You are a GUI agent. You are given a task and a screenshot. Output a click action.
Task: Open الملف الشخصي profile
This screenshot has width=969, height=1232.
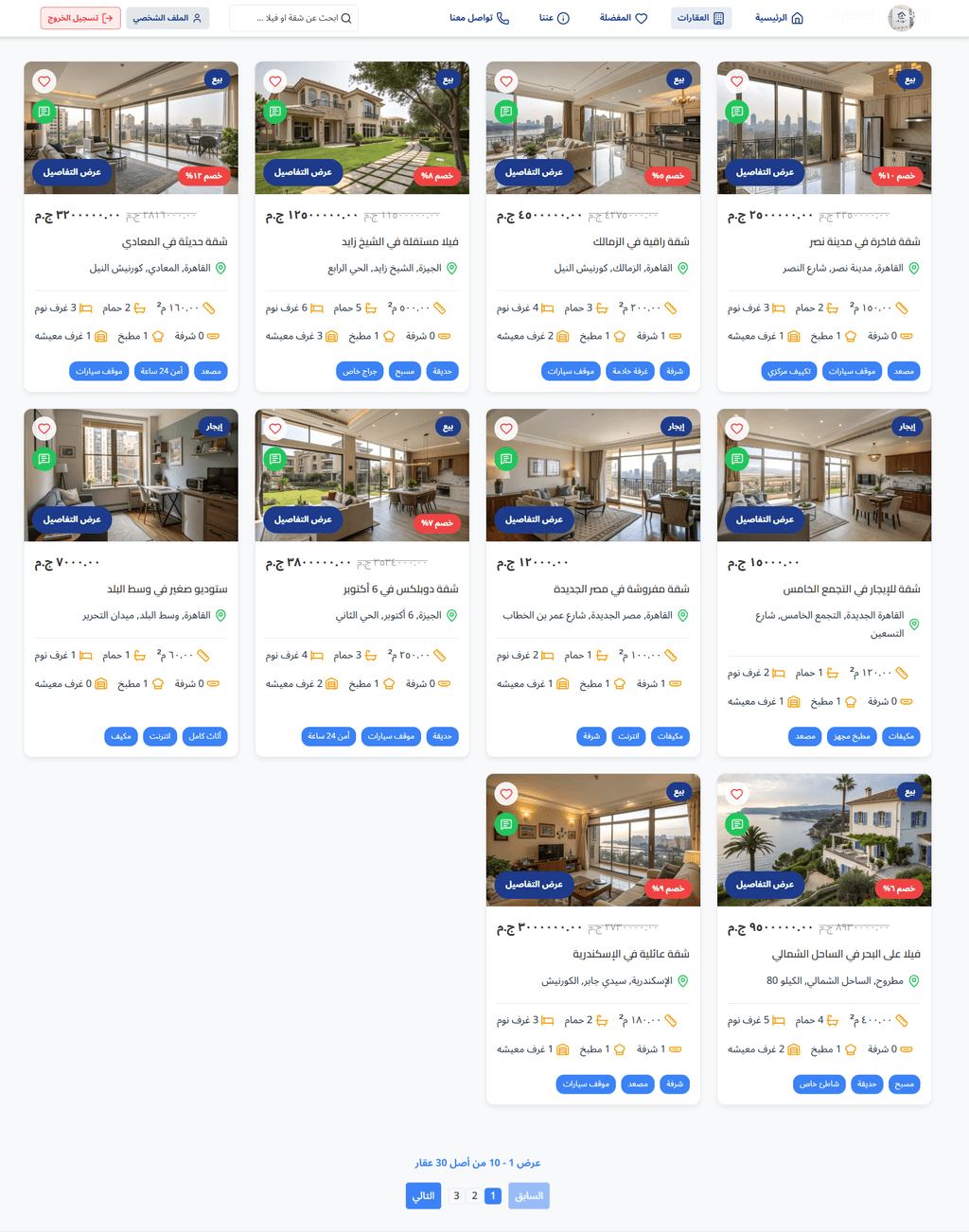click(x=167, y=18)
